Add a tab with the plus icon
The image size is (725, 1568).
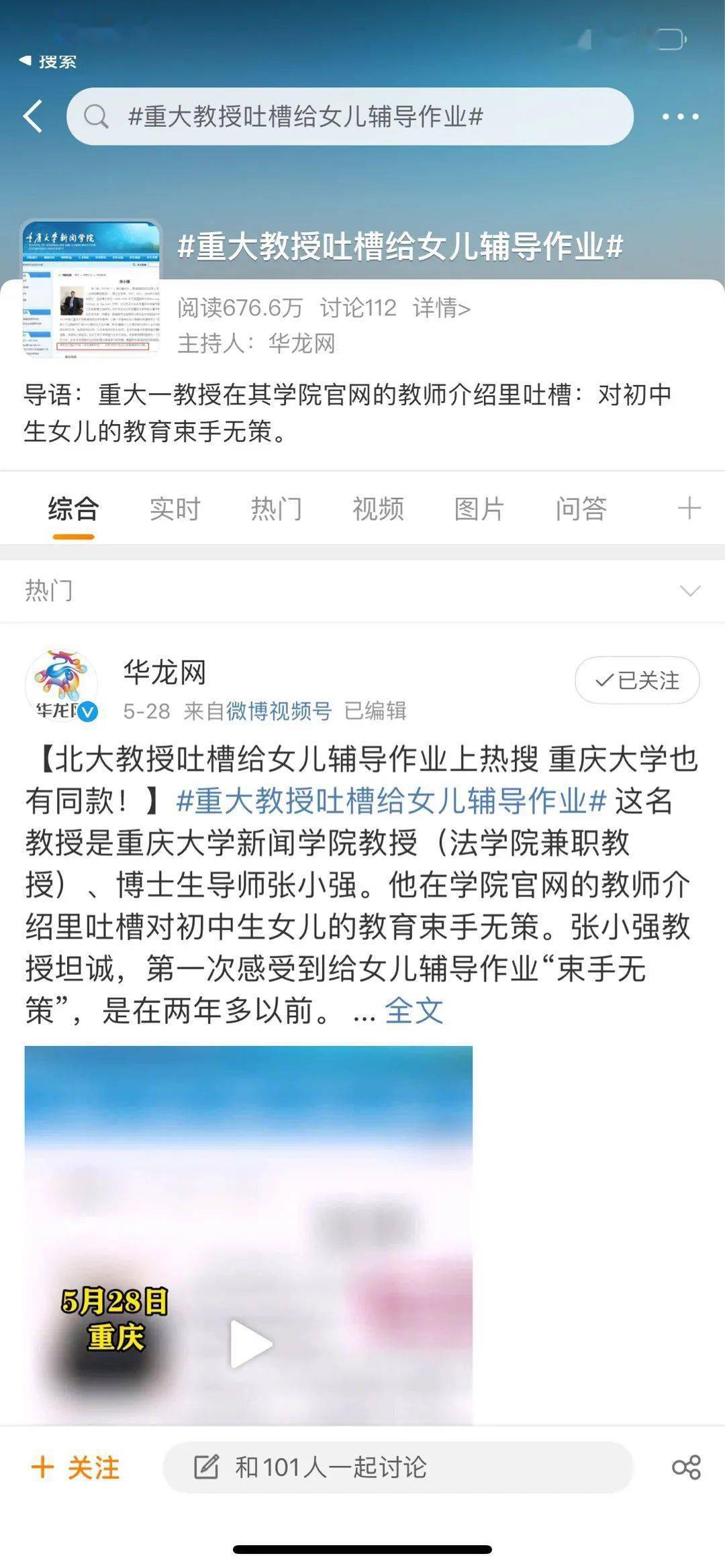pyautogui.click(x=689, y=509)
